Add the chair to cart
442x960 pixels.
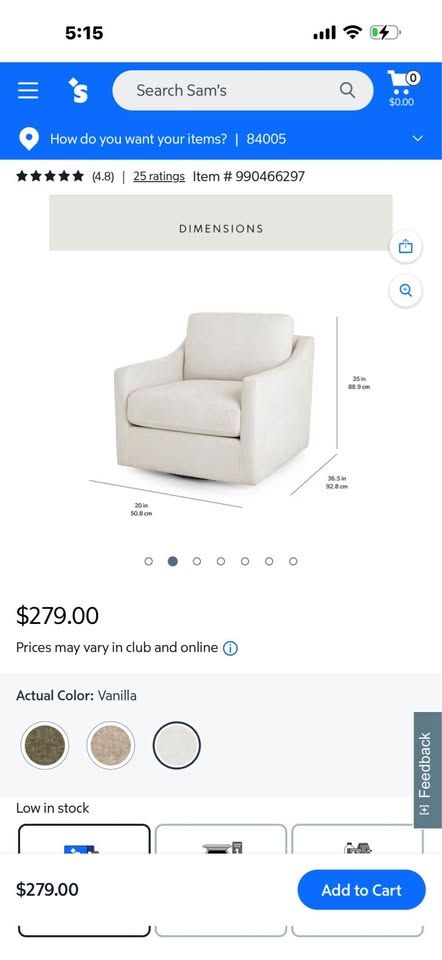(361, 890)
